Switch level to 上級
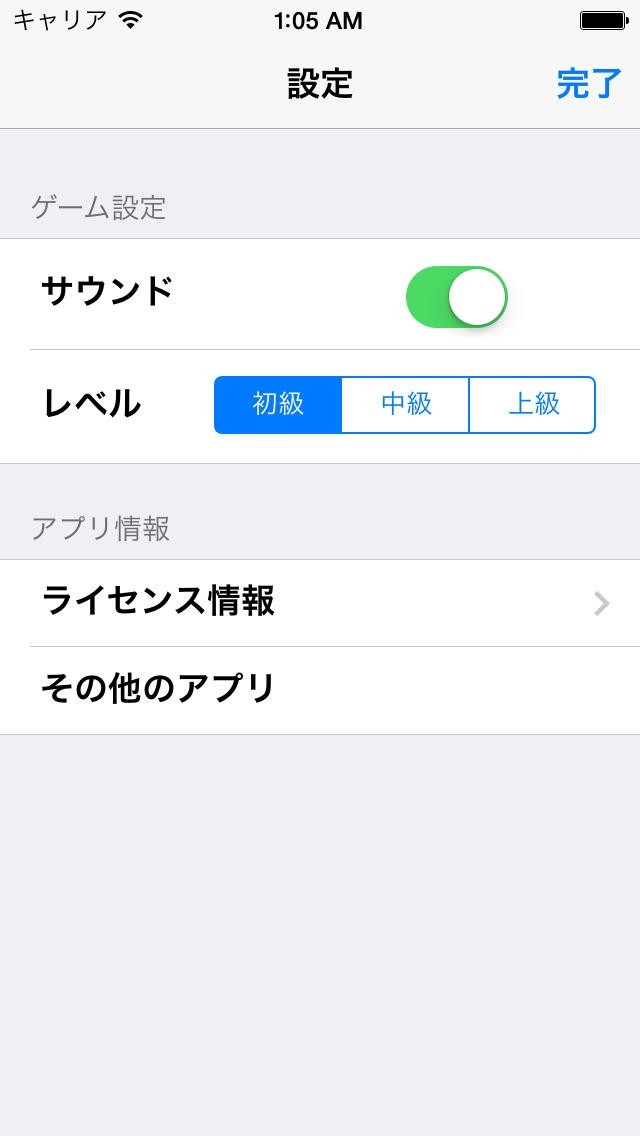Screen dimensions: 640x1136 coord(533,404)
